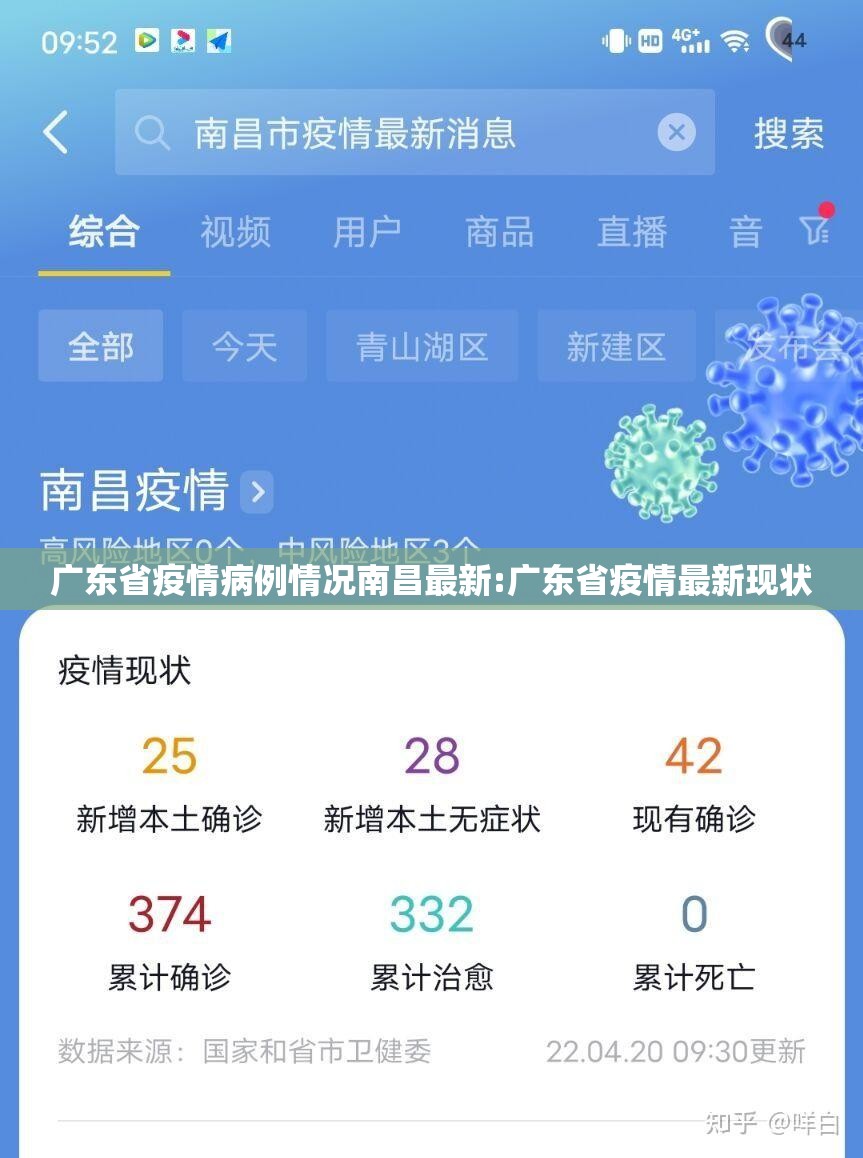Switch to the 综合 tab
Viewport: 863px width, 1158px height.
click(x=103, y=232)
